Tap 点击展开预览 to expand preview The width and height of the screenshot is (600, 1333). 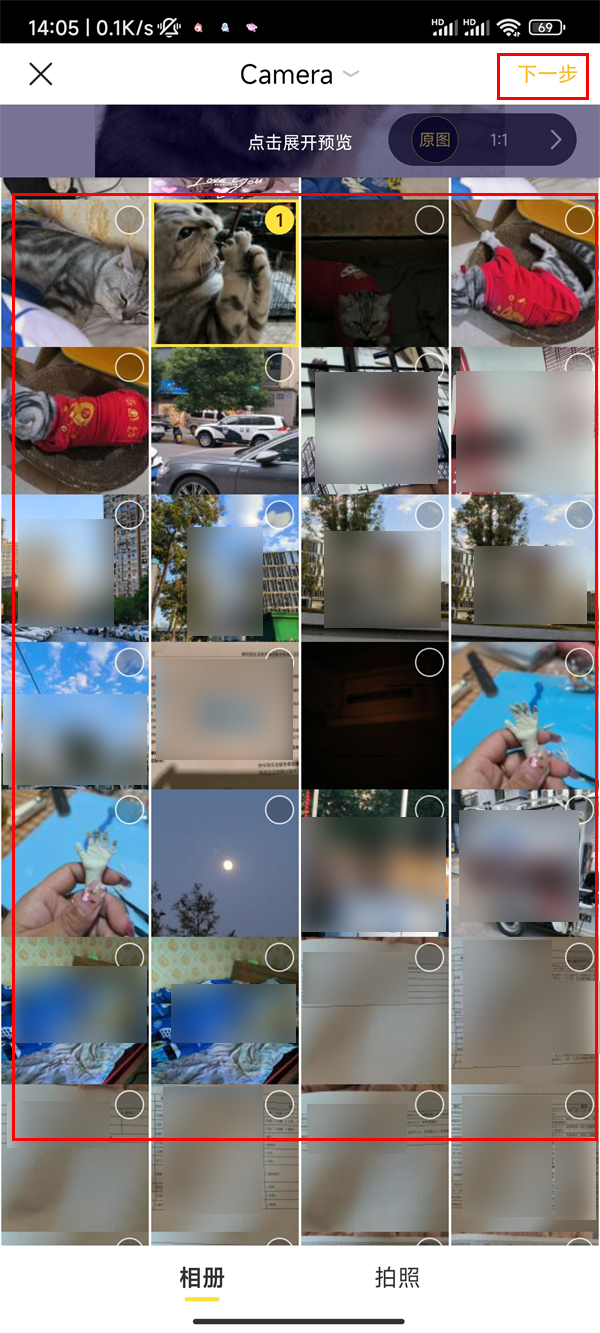300,142
